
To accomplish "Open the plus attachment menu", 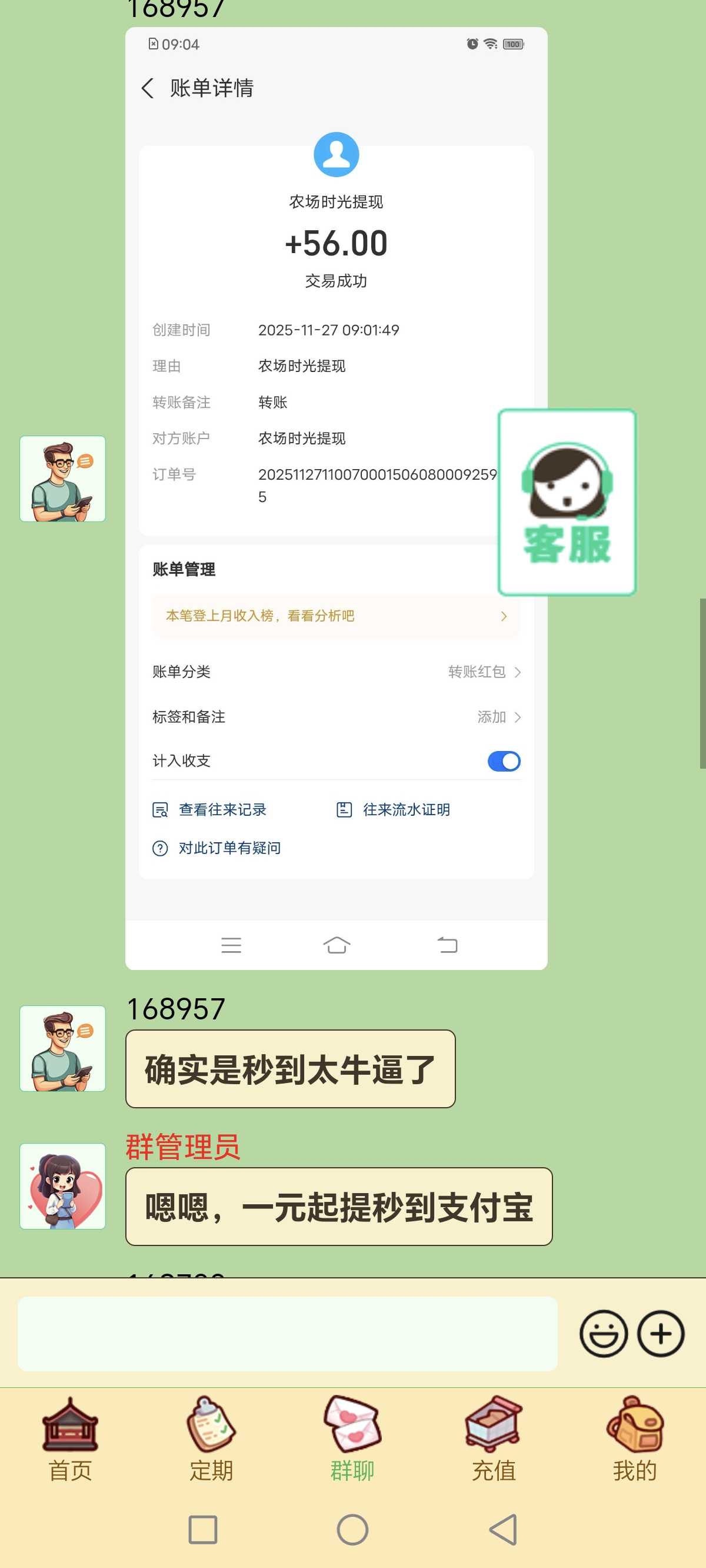I will tap(660, 1334).
